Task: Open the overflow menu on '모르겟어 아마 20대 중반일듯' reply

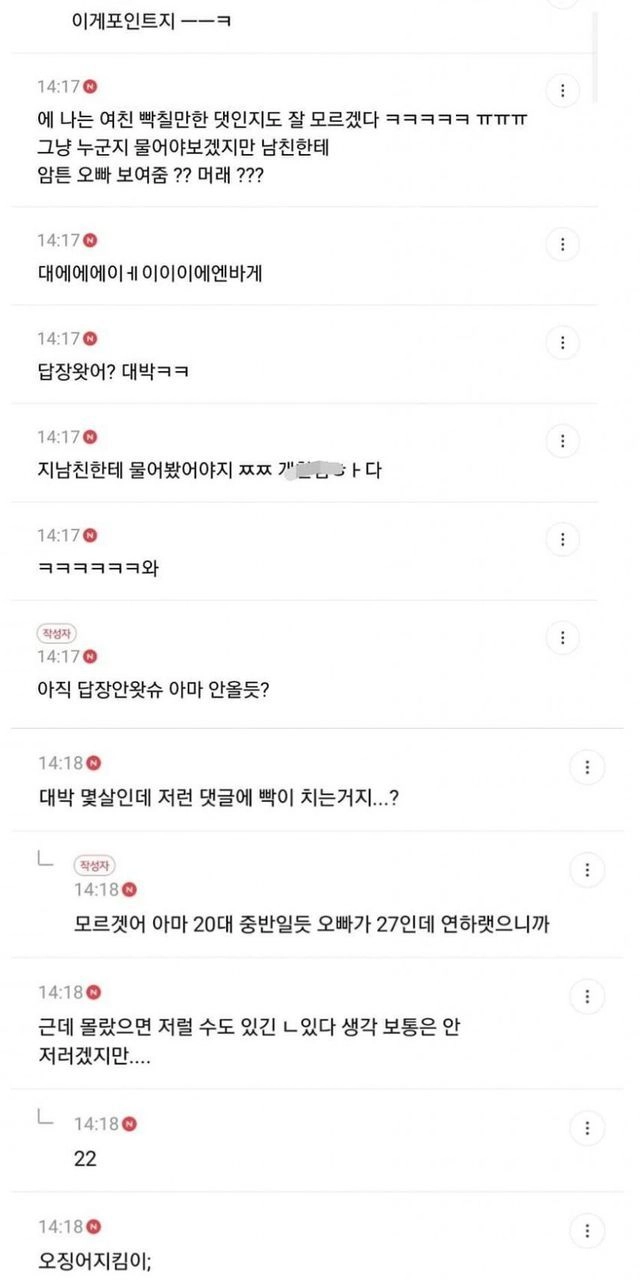Action: [x=587, y=868]
